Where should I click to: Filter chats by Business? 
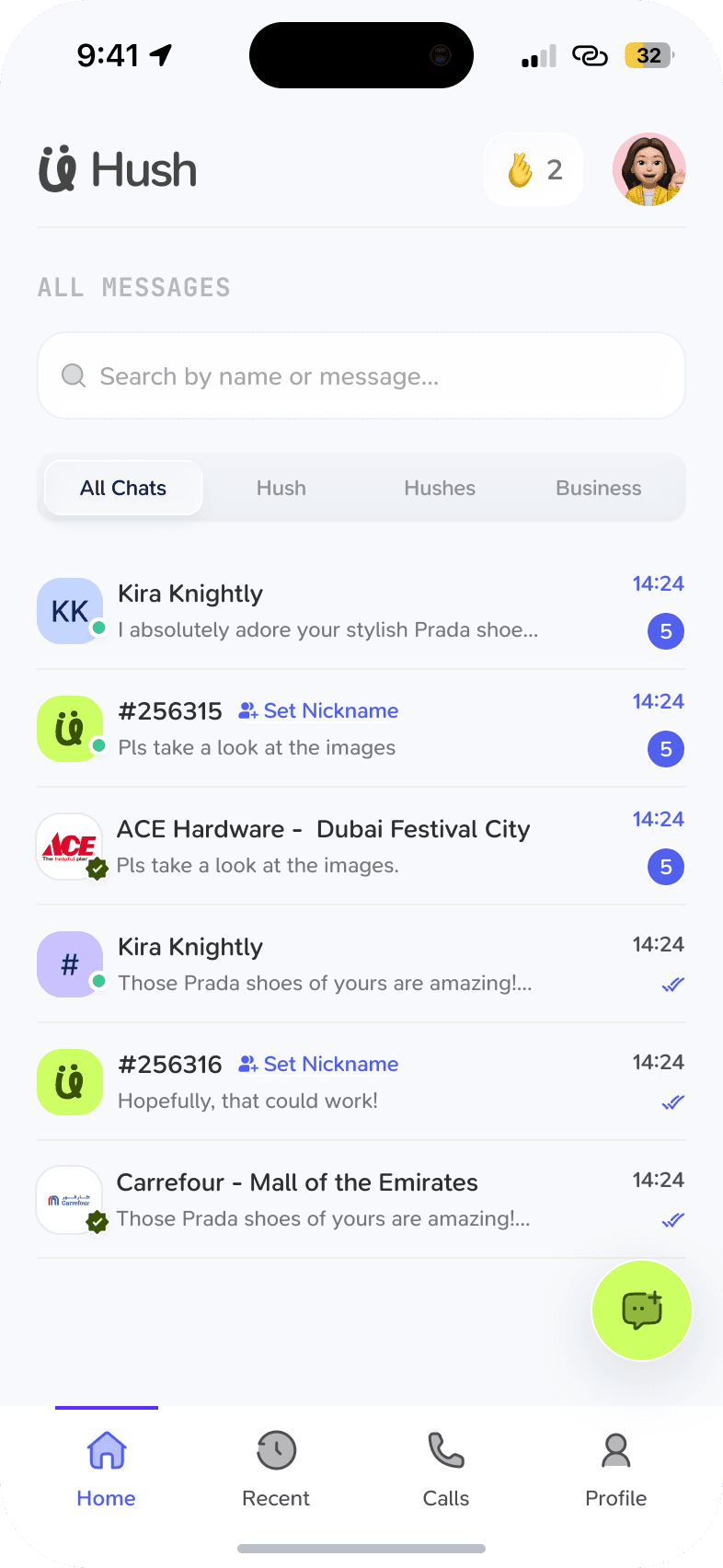pos(598,488)
